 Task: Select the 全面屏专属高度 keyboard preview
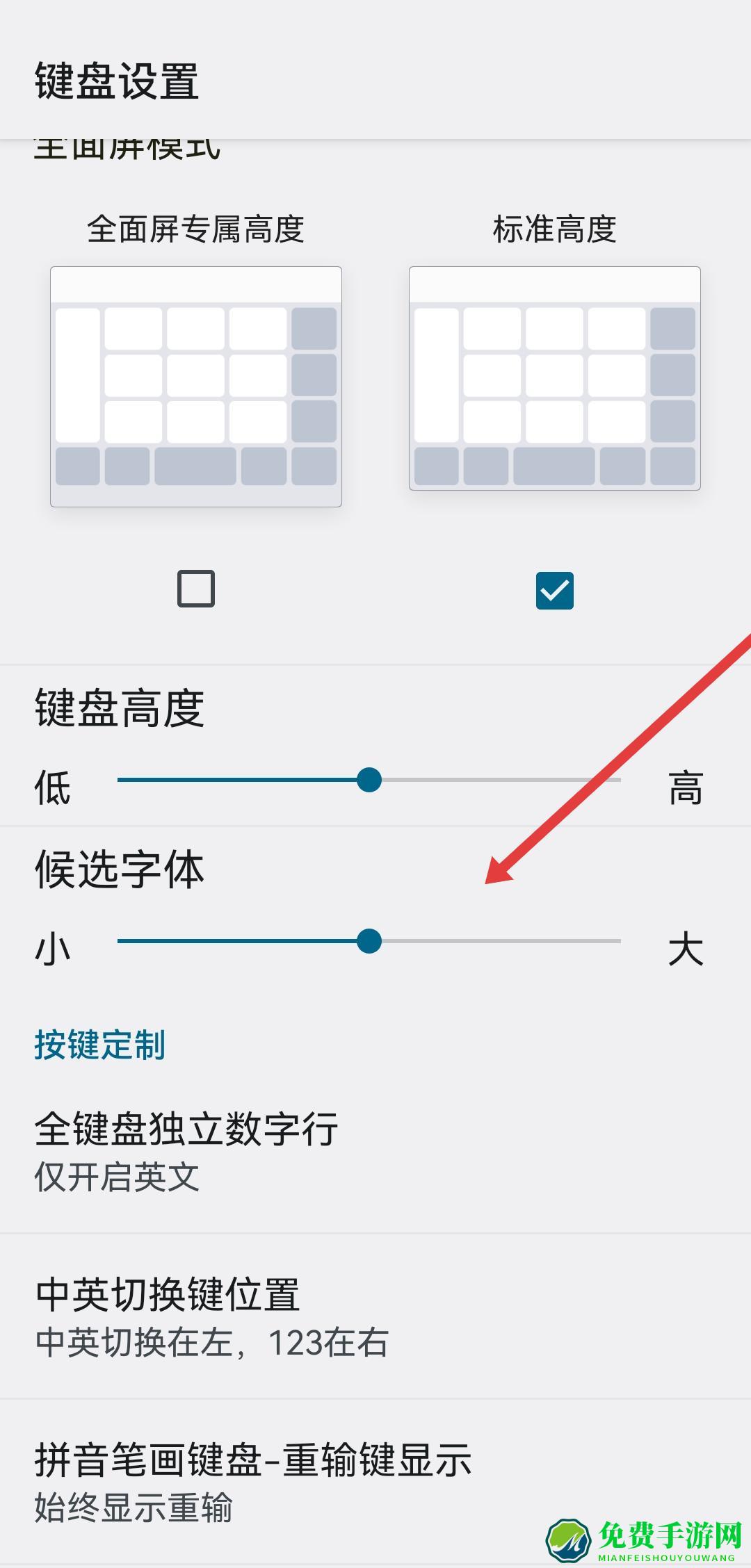coord(196,386)
